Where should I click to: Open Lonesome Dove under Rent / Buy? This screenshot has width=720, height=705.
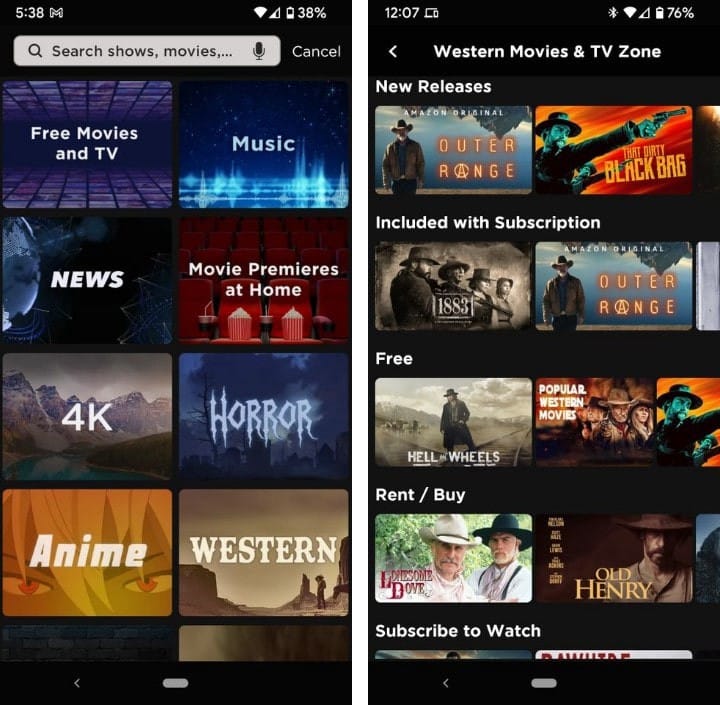[x=453, y=558]
